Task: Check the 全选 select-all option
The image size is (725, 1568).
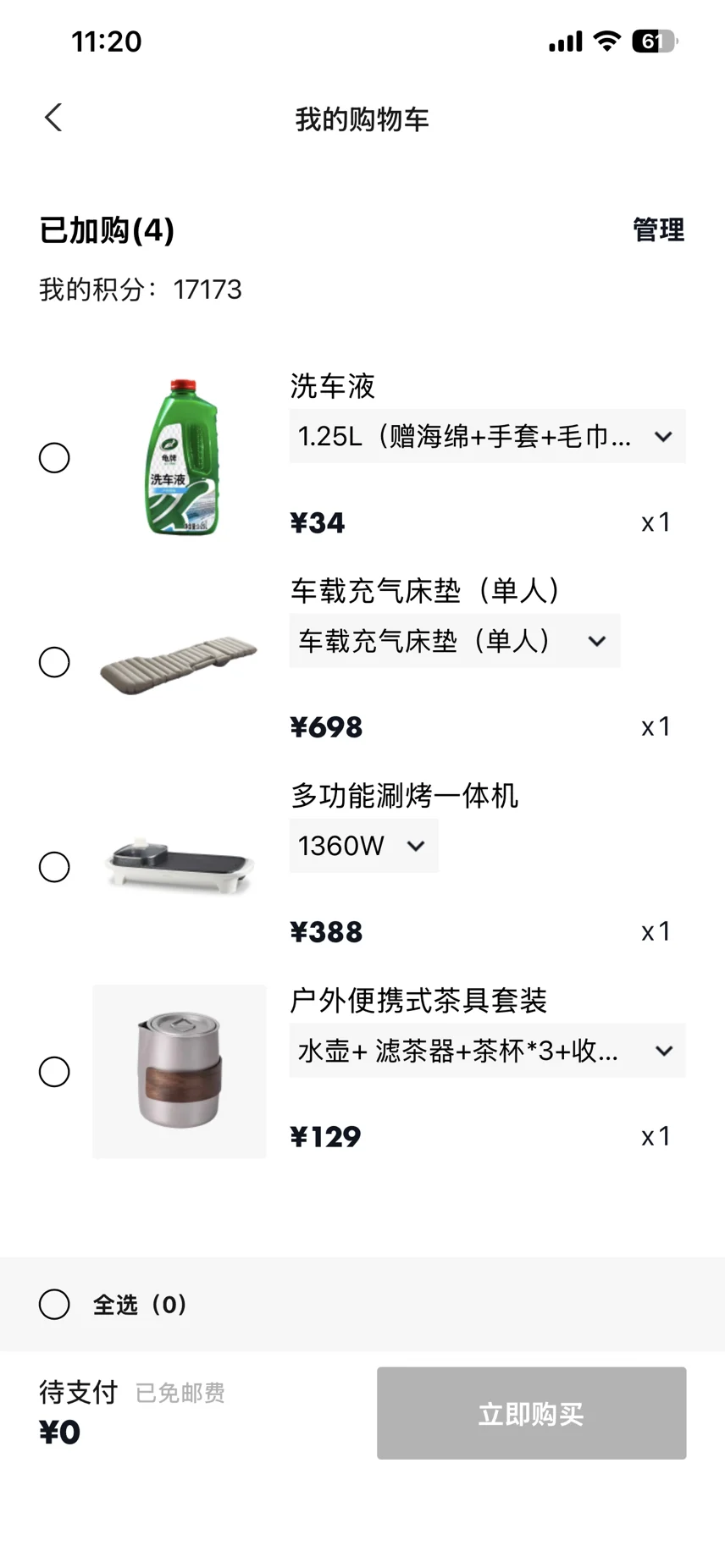Action: coord(54,1305)
